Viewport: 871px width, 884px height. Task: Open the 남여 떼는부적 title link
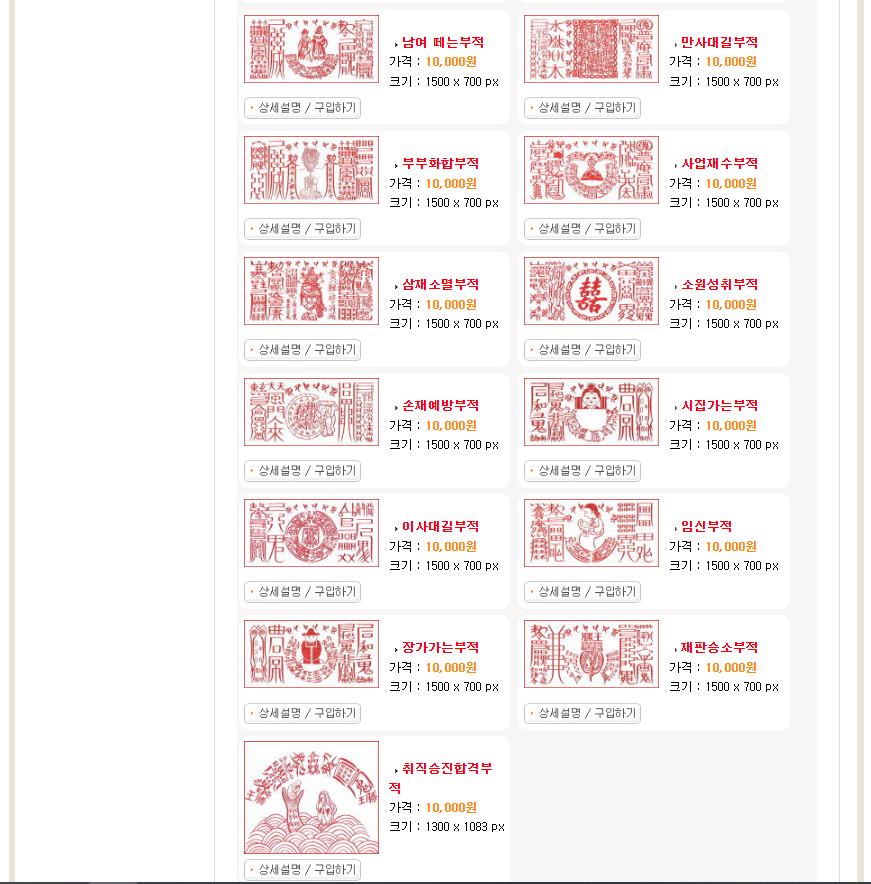pyautogui.click(x=442, y=42)
